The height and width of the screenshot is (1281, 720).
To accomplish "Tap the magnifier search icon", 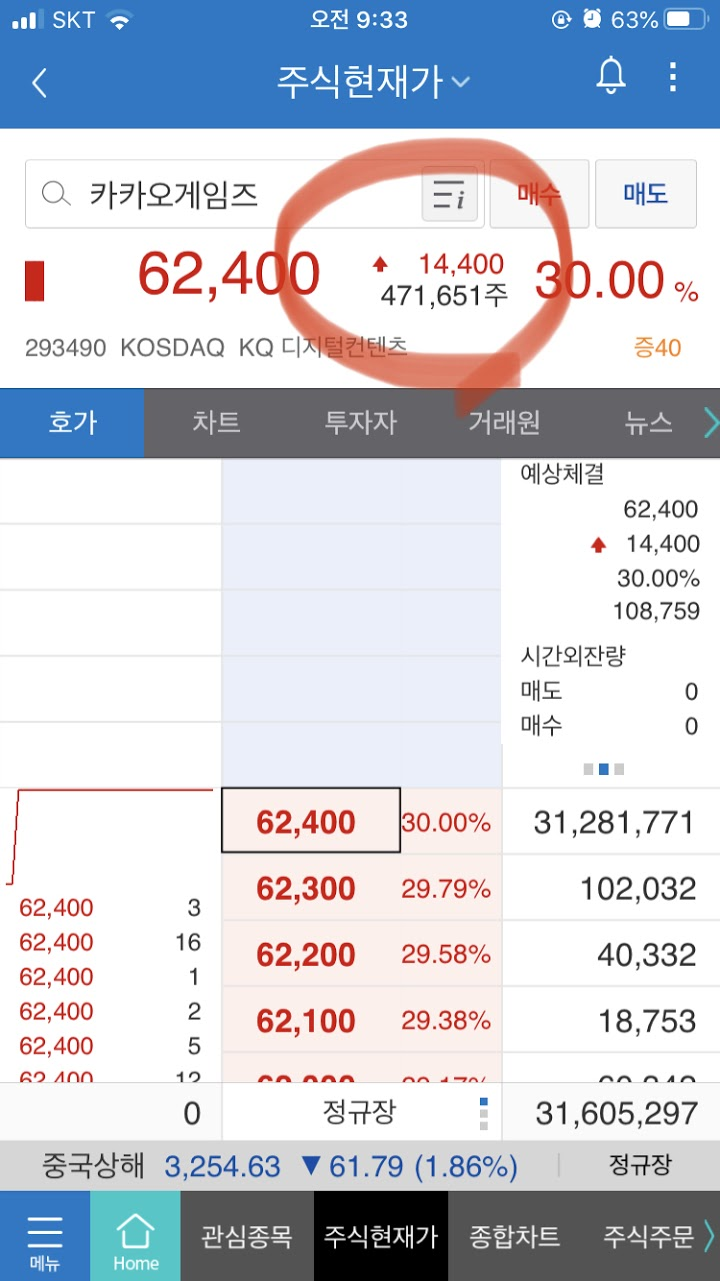I will [x=54, y=194].
